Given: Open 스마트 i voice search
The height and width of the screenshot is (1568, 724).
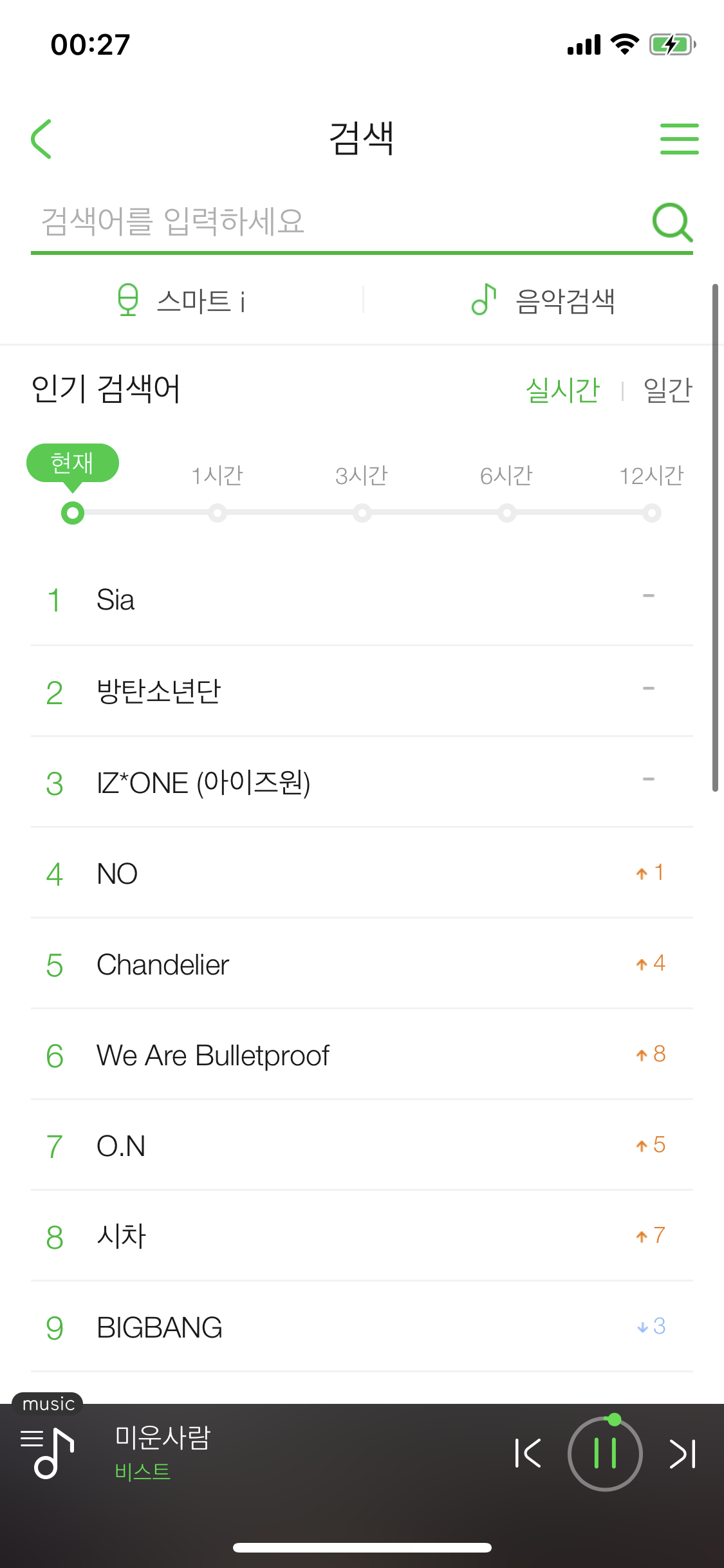Looking at the screenshot, I should pyautogui.click(x=181, y=301).
